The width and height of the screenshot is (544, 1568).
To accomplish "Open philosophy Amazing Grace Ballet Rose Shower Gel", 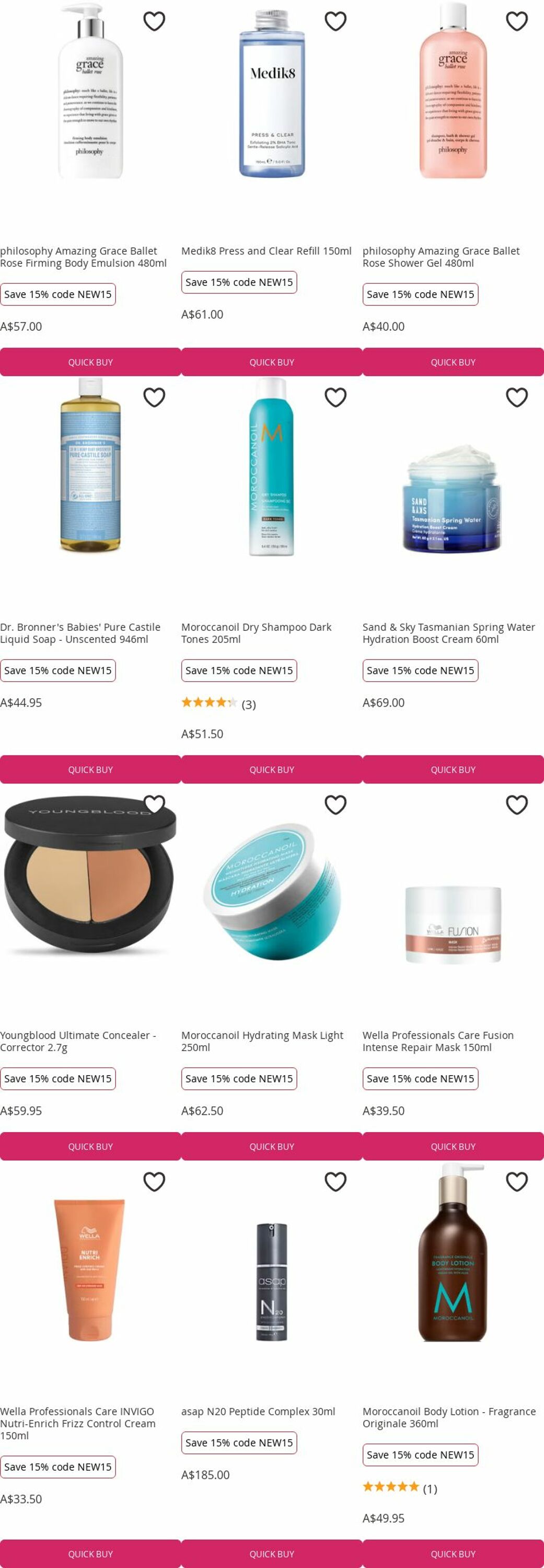I will point(441,257).
